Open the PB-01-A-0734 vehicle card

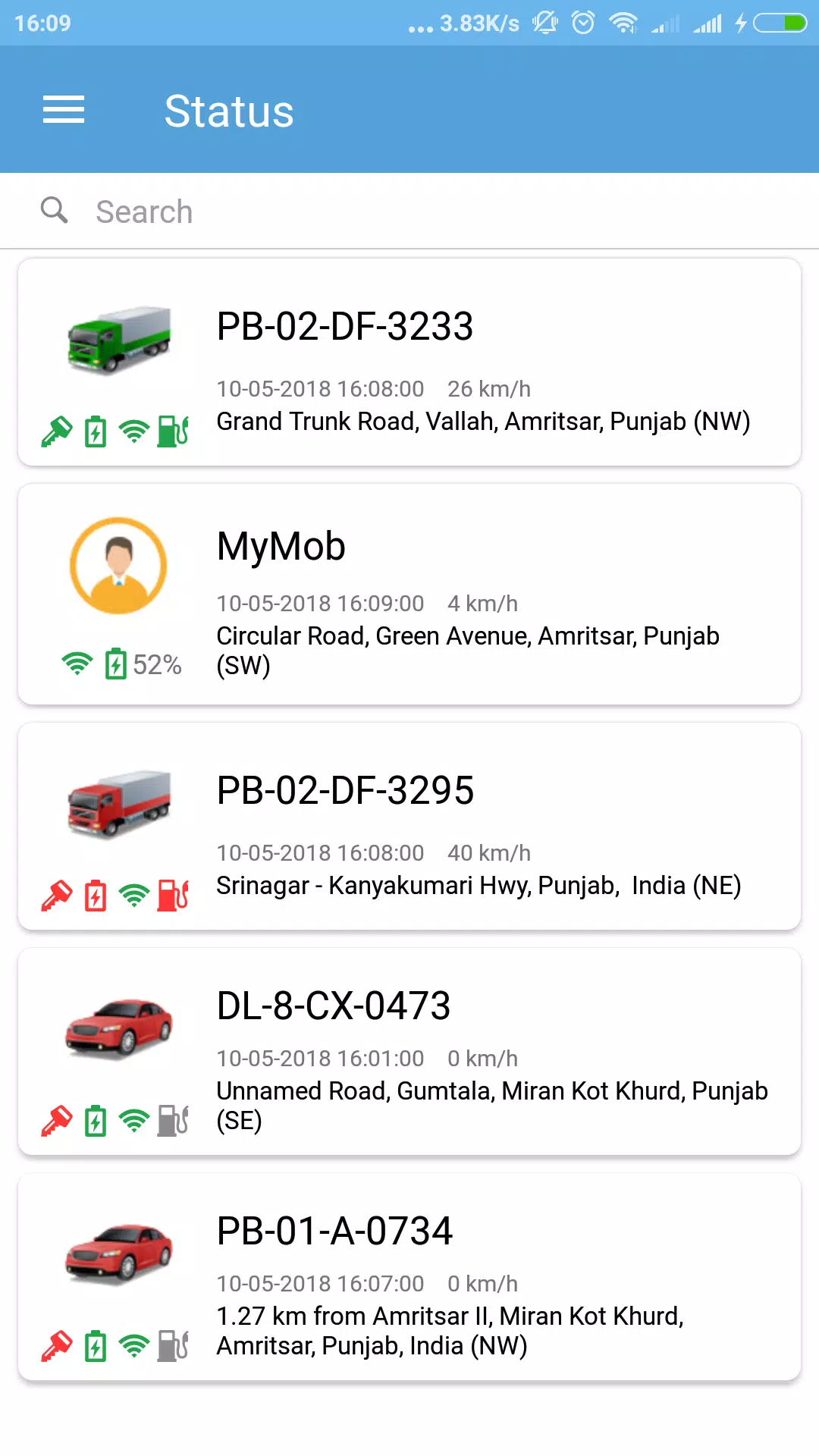(x=409, y=1277)
